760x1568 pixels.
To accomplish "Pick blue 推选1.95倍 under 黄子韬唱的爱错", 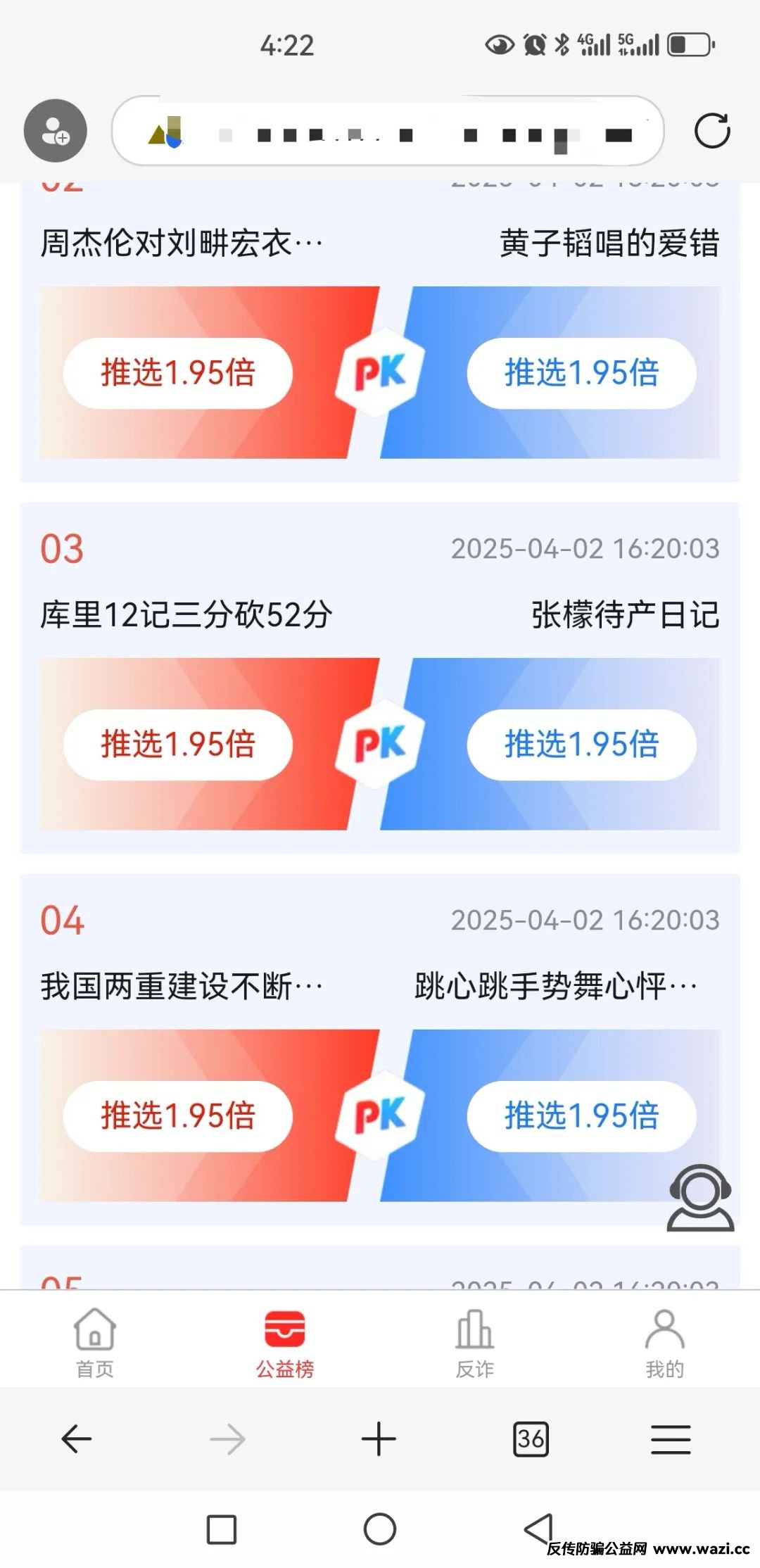I will click(x=581, y=373).
